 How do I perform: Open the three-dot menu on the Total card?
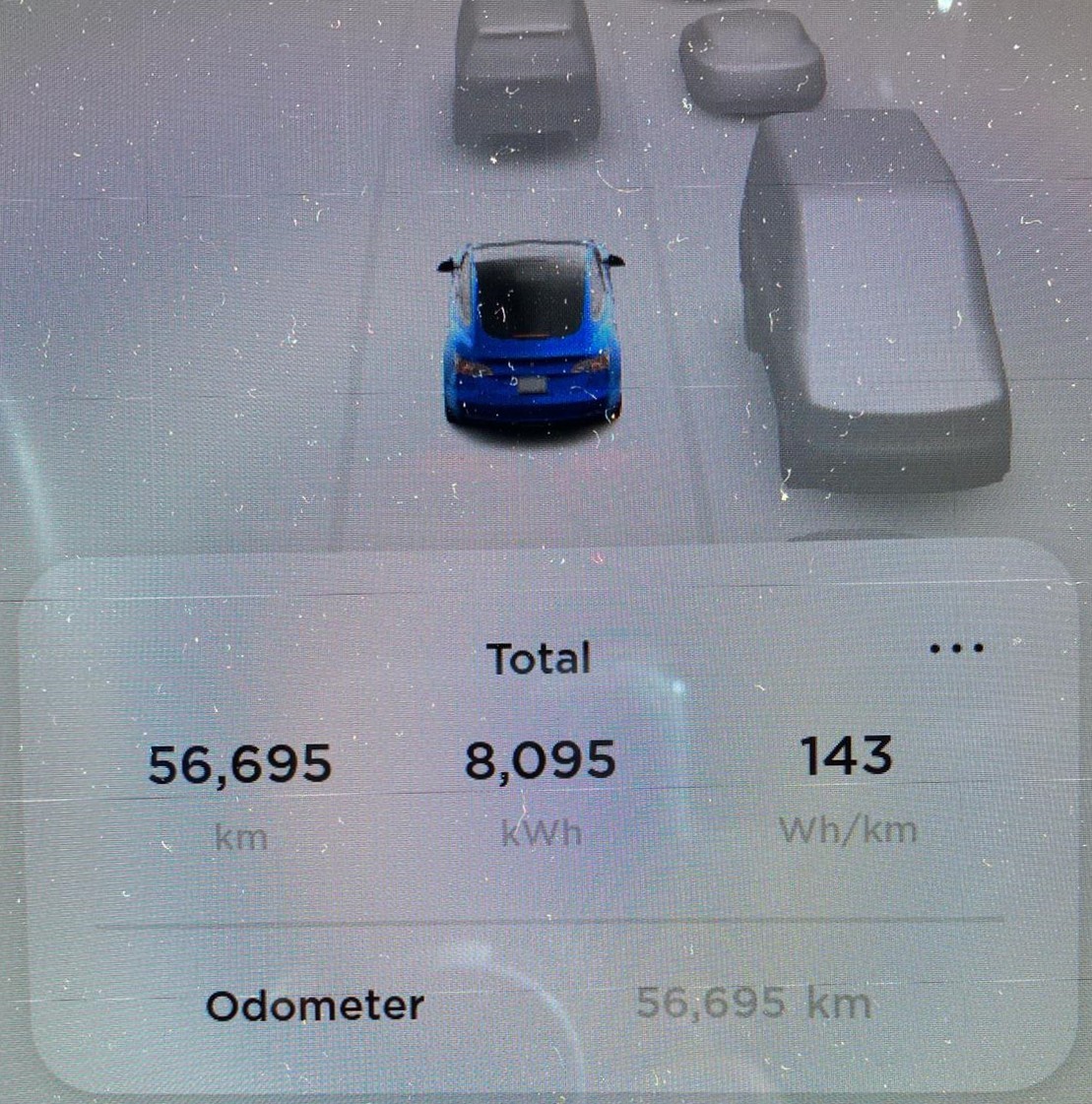pyautogui.click(x=956, y=648)
